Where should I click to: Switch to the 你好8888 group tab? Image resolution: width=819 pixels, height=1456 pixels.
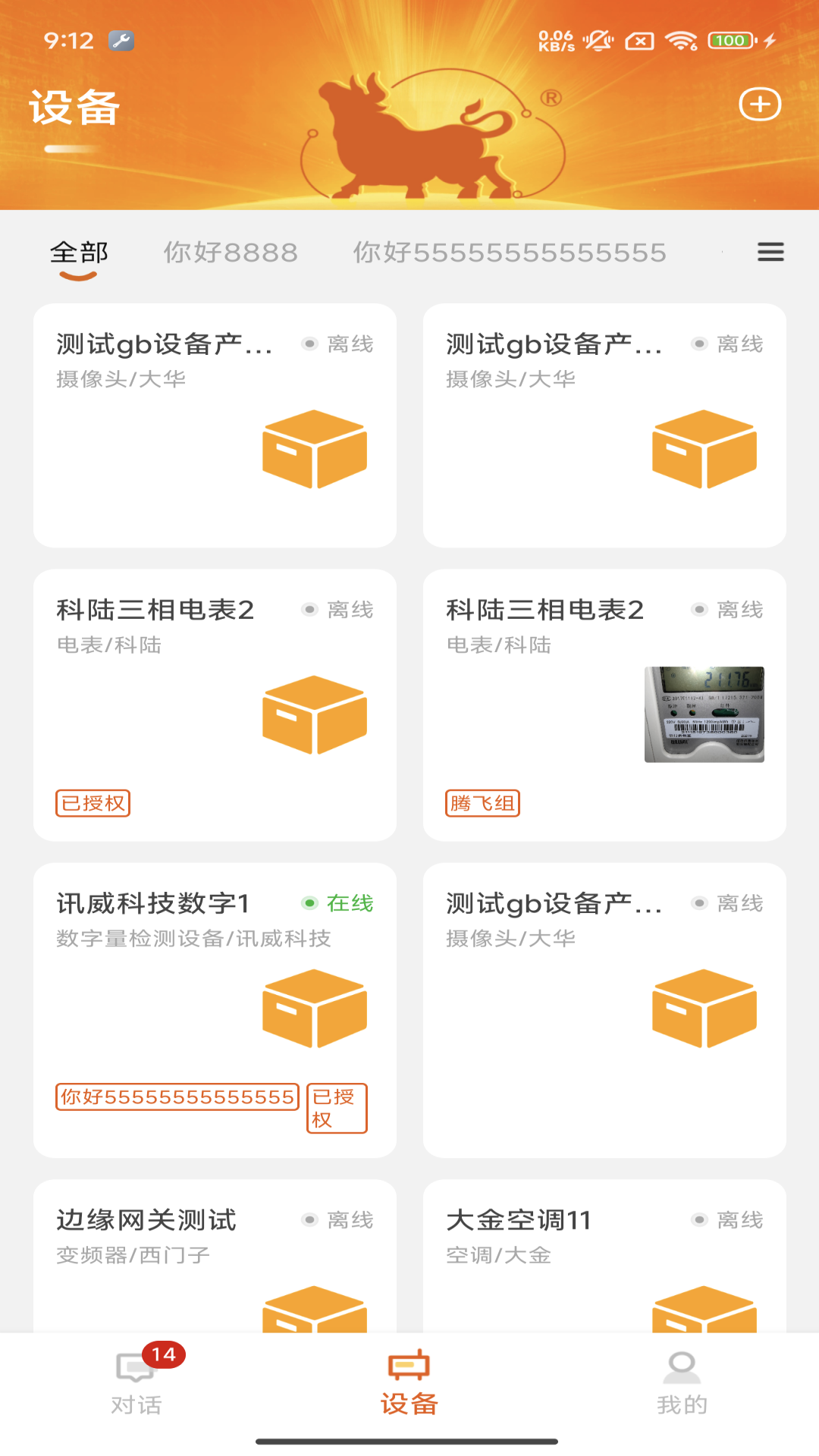(x=229, y=253)
